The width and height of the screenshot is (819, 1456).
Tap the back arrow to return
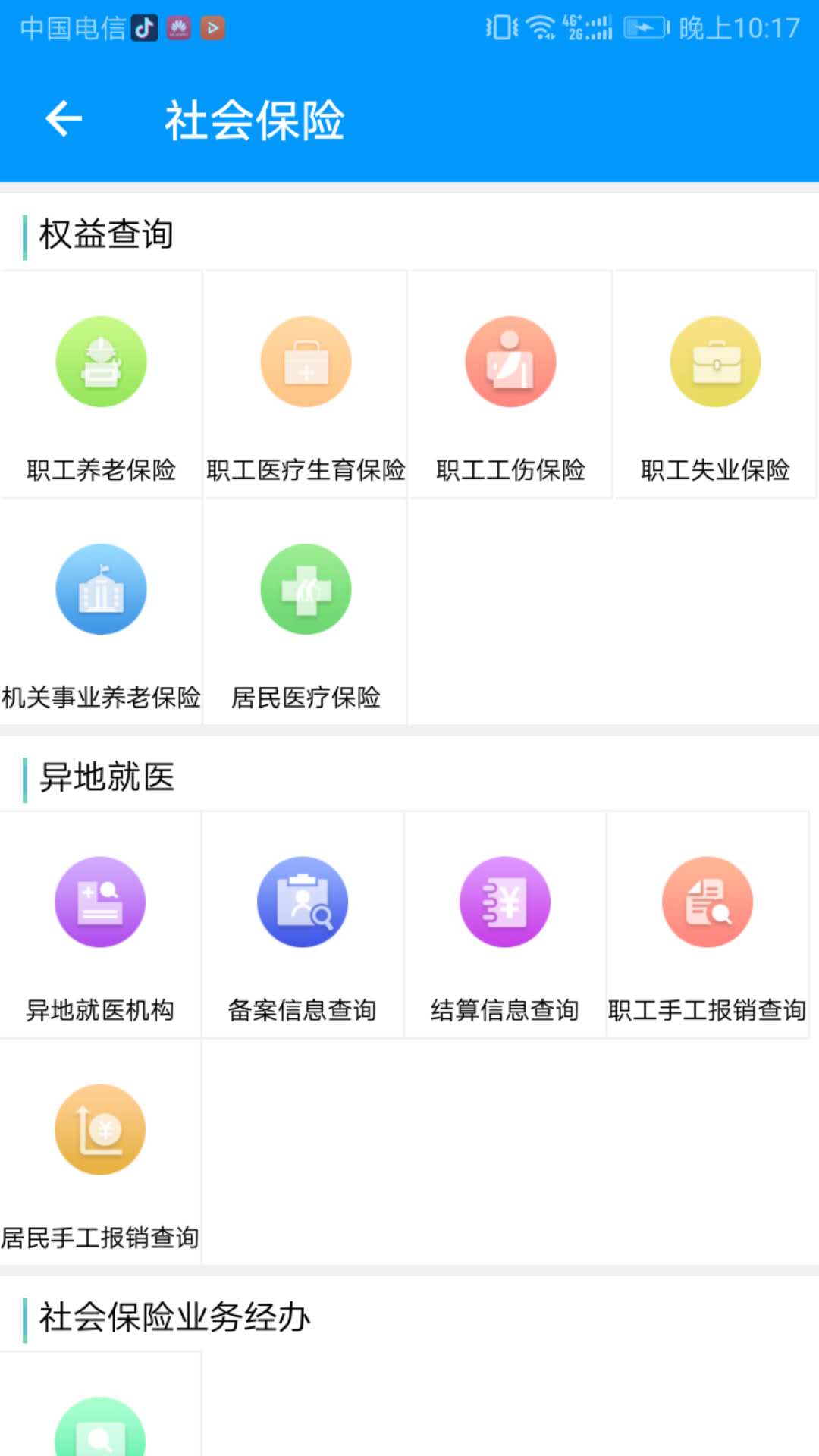tap(64, 118)
